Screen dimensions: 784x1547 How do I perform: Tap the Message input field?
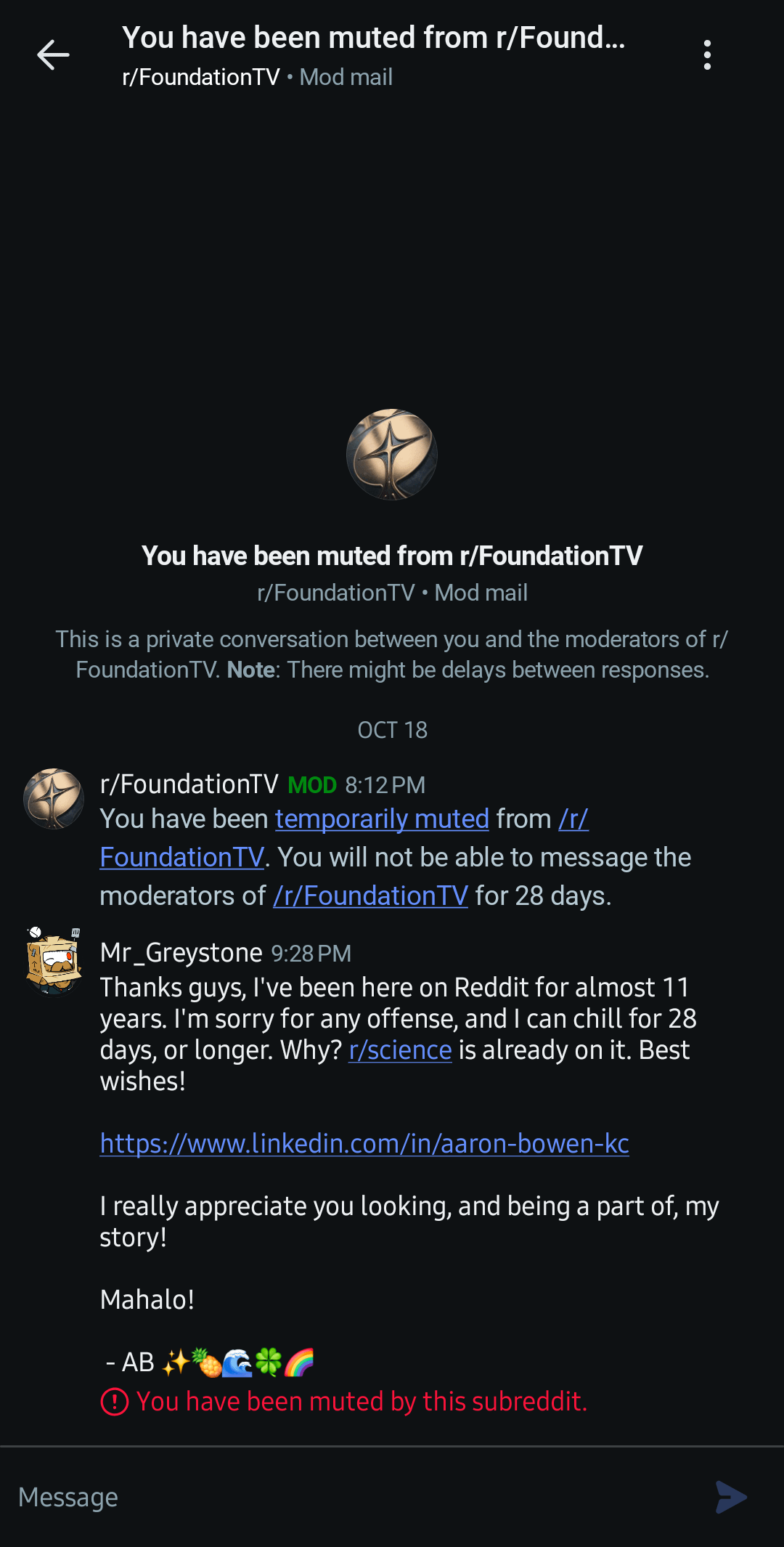(348, 1497)
